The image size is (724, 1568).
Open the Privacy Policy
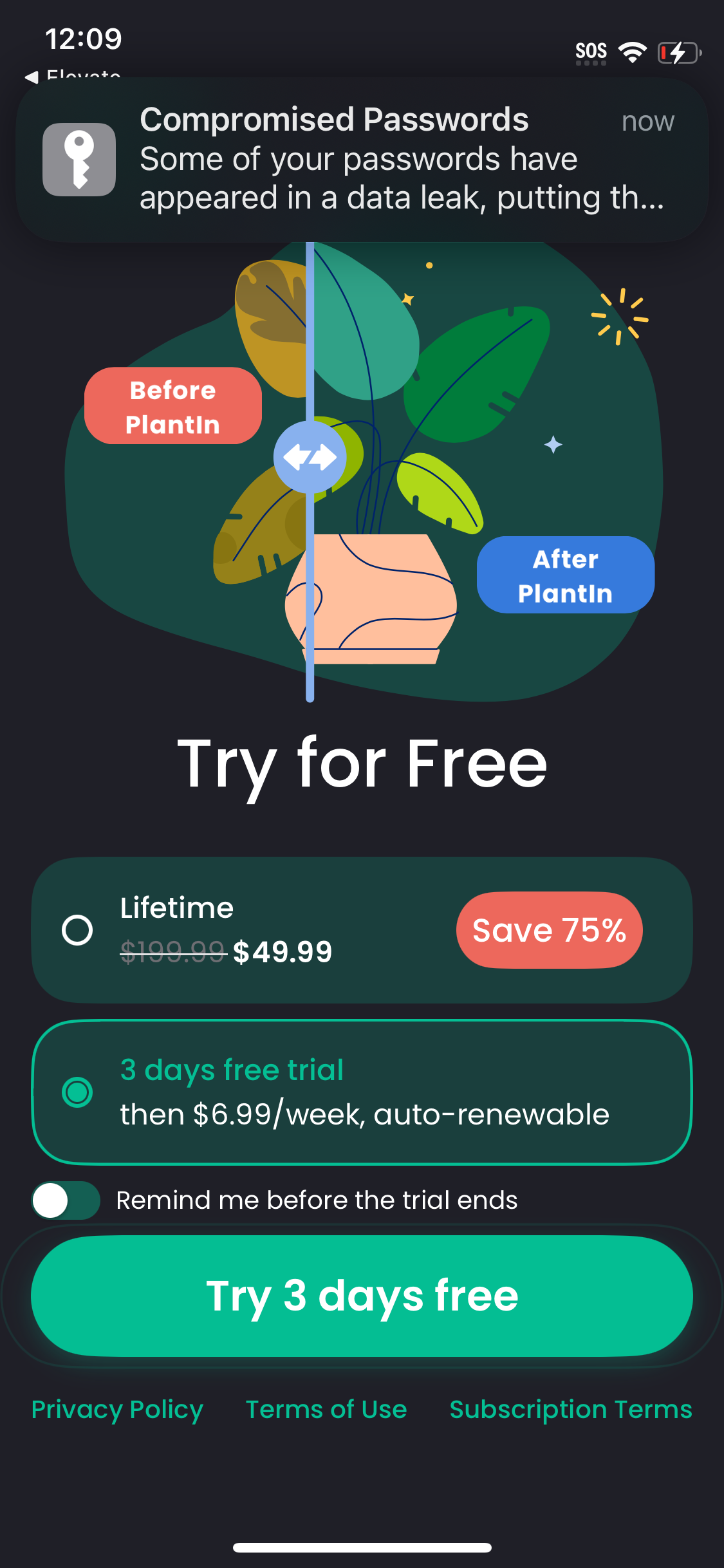coord(116,1409)
